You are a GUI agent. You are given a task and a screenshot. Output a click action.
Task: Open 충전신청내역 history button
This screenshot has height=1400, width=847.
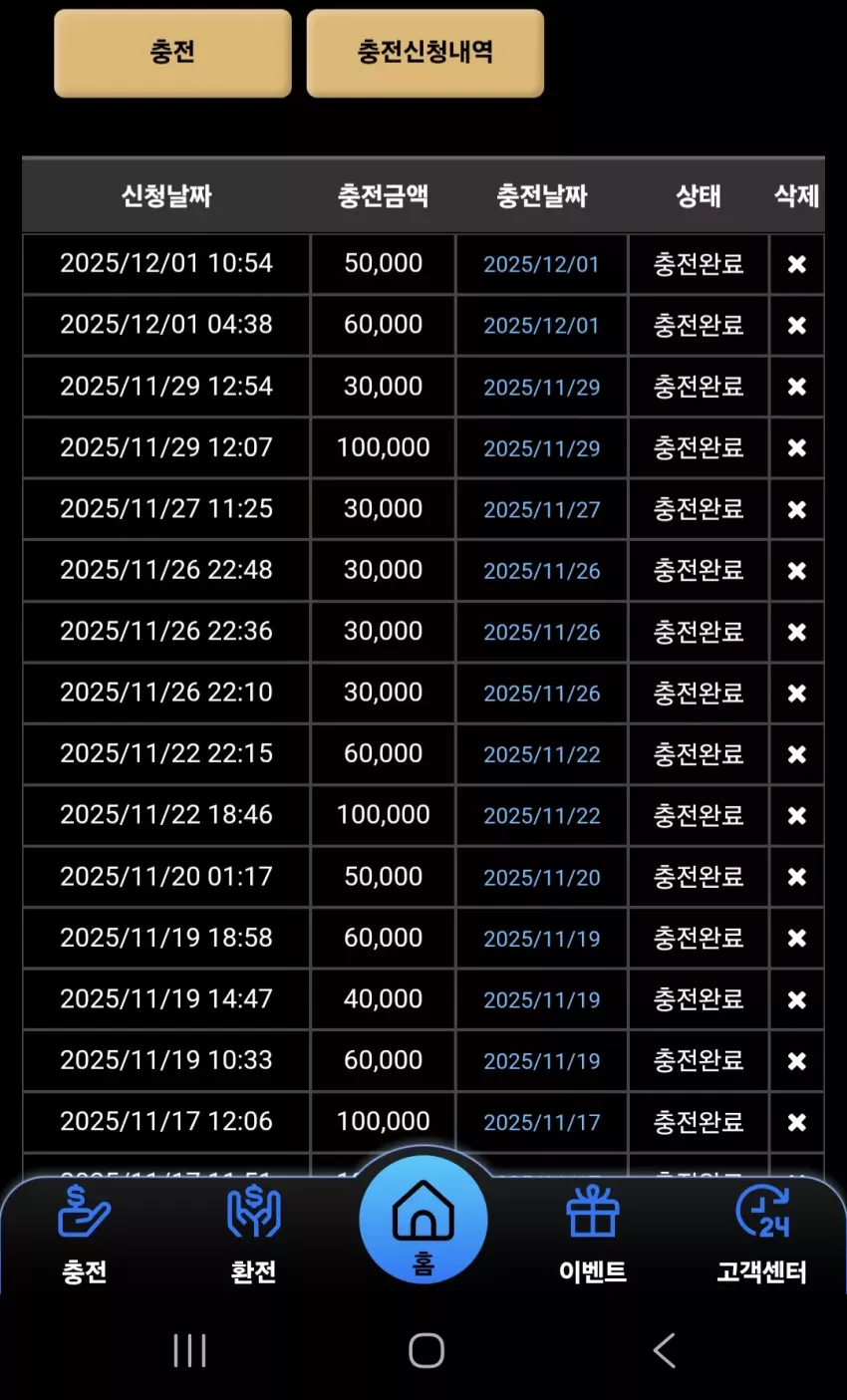point(425,54)
